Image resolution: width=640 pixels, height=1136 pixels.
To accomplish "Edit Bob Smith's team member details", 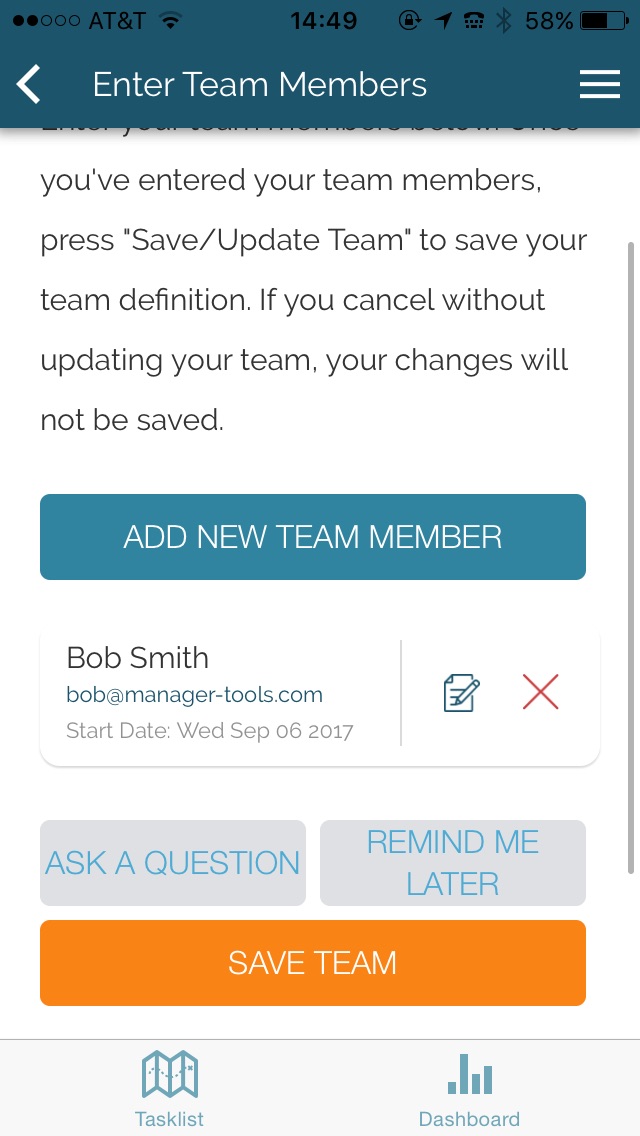I will (461, 692).
